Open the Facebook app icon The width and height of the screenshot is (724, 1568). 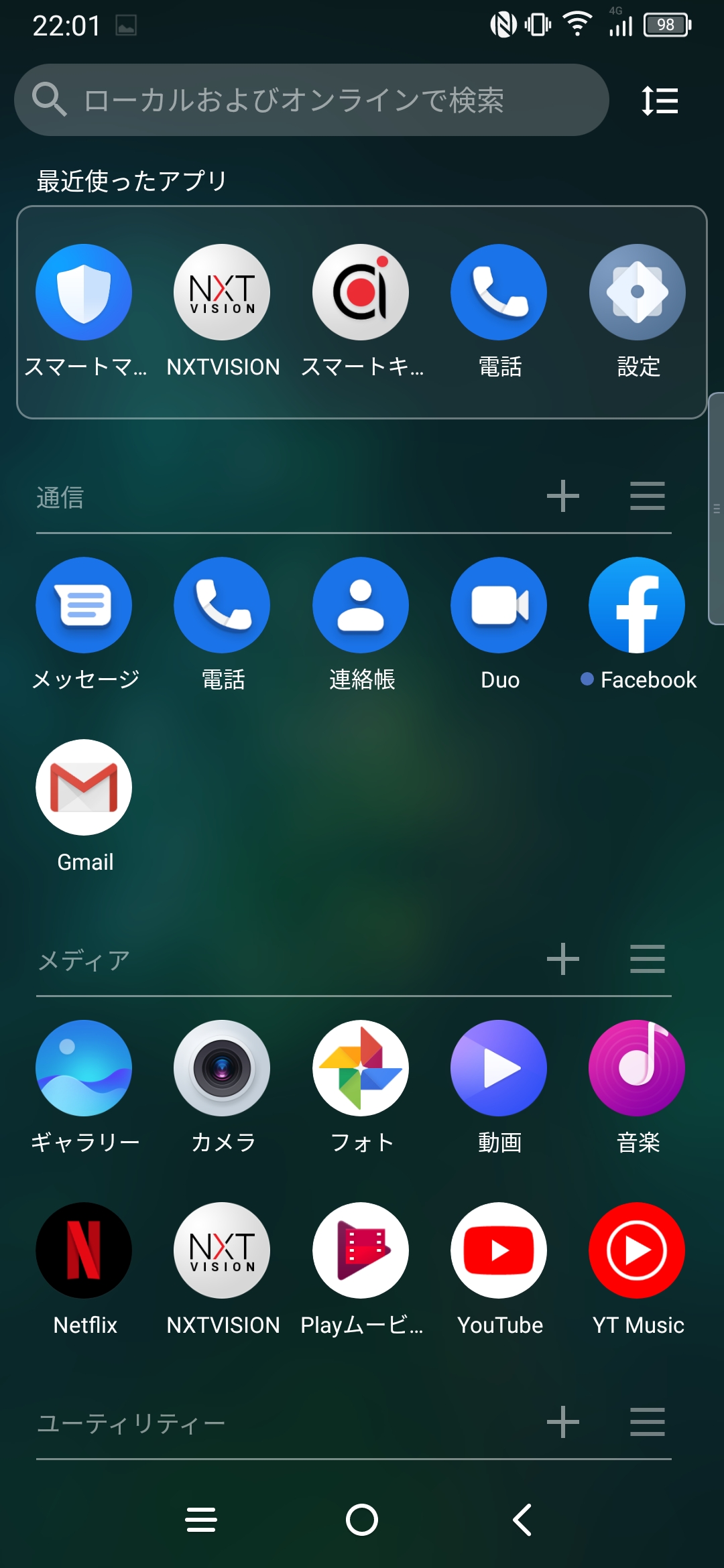[x=637, y=605]
